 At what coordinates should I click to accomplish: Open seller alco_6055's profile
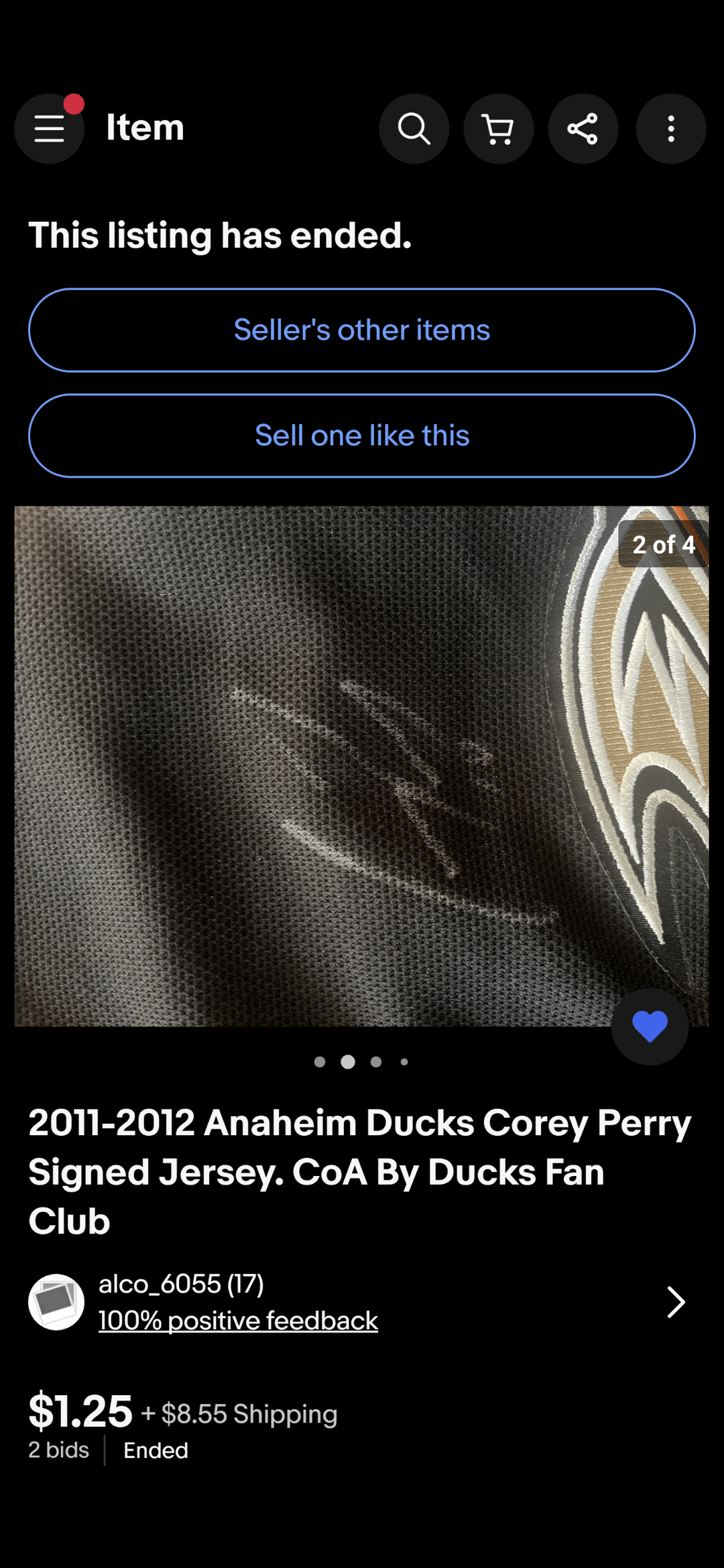181,1285
